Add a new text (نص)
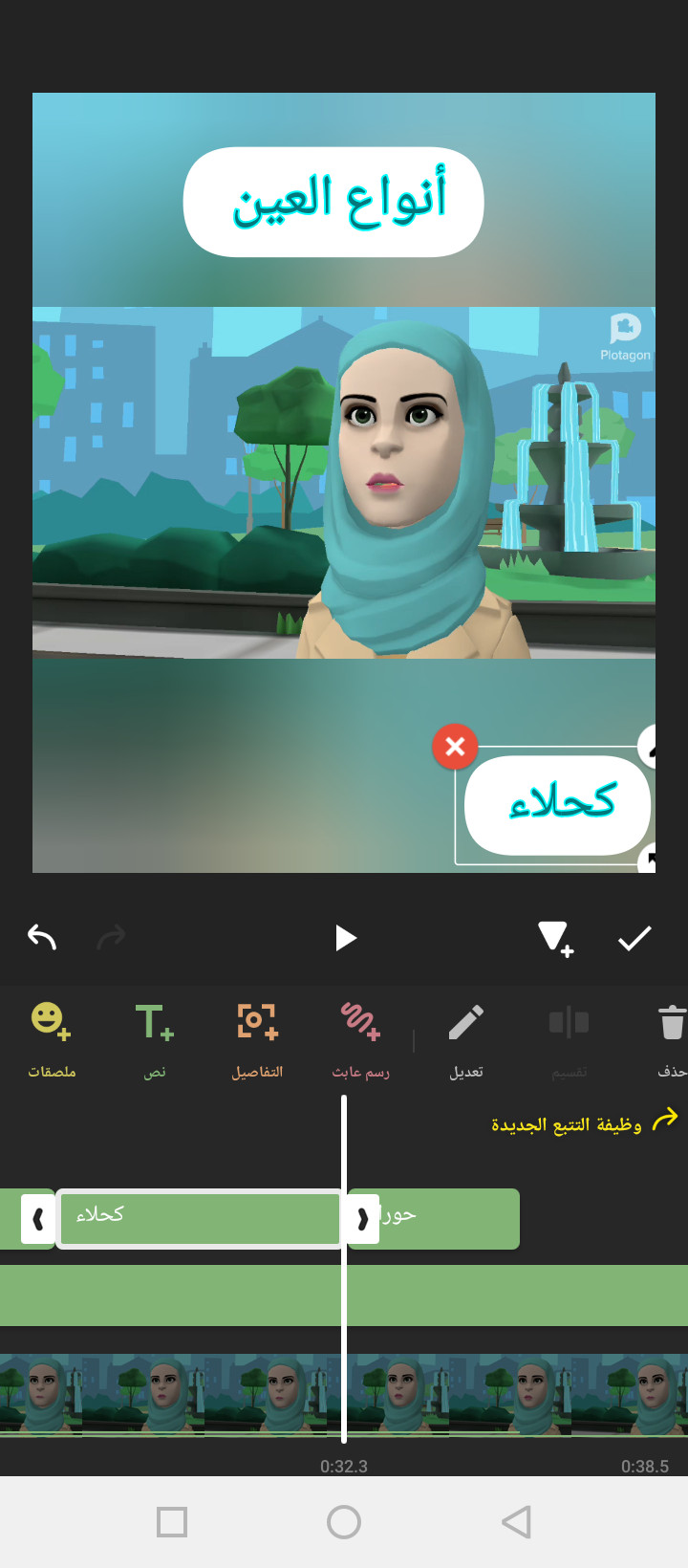688x1568 pixels. 155,1039
